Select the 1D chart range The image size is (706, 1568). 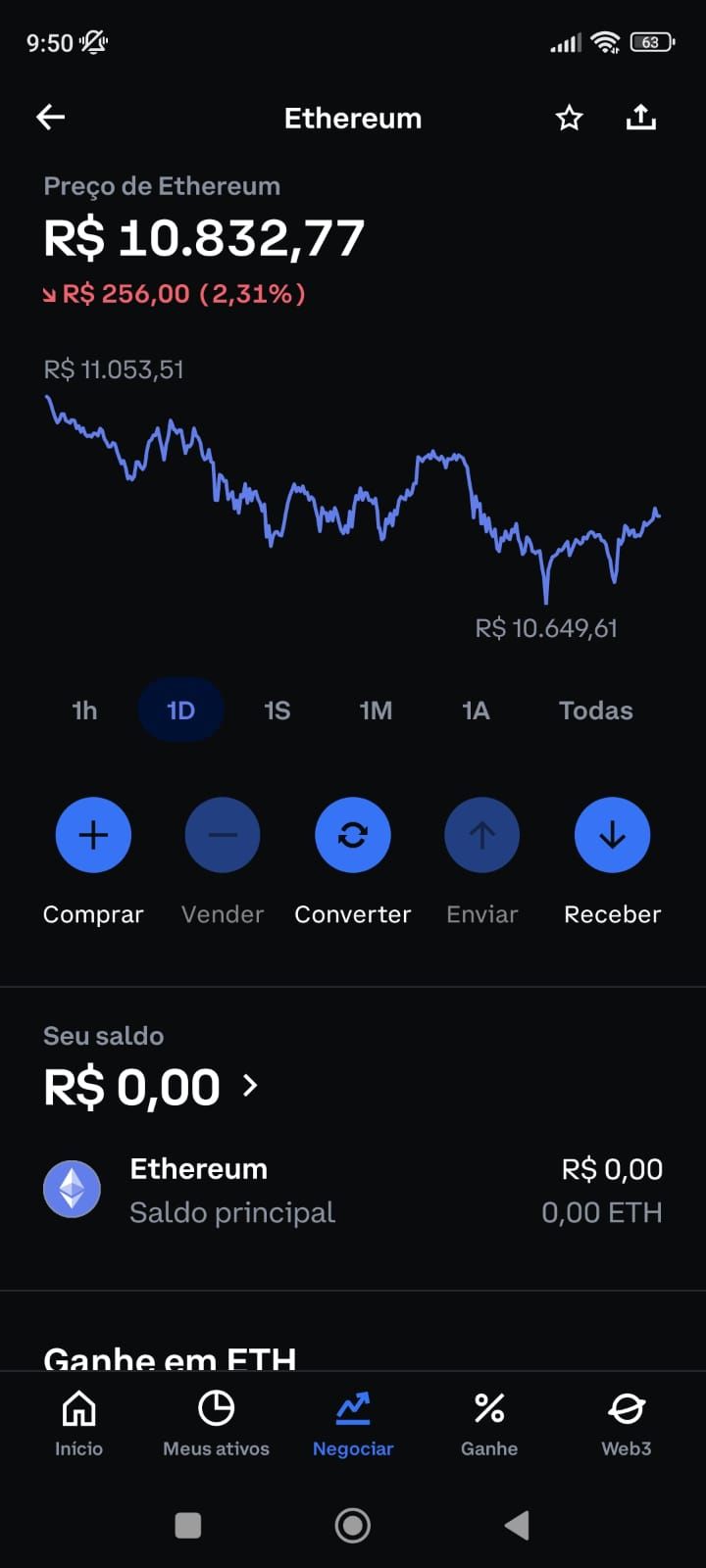coord(180,710)
